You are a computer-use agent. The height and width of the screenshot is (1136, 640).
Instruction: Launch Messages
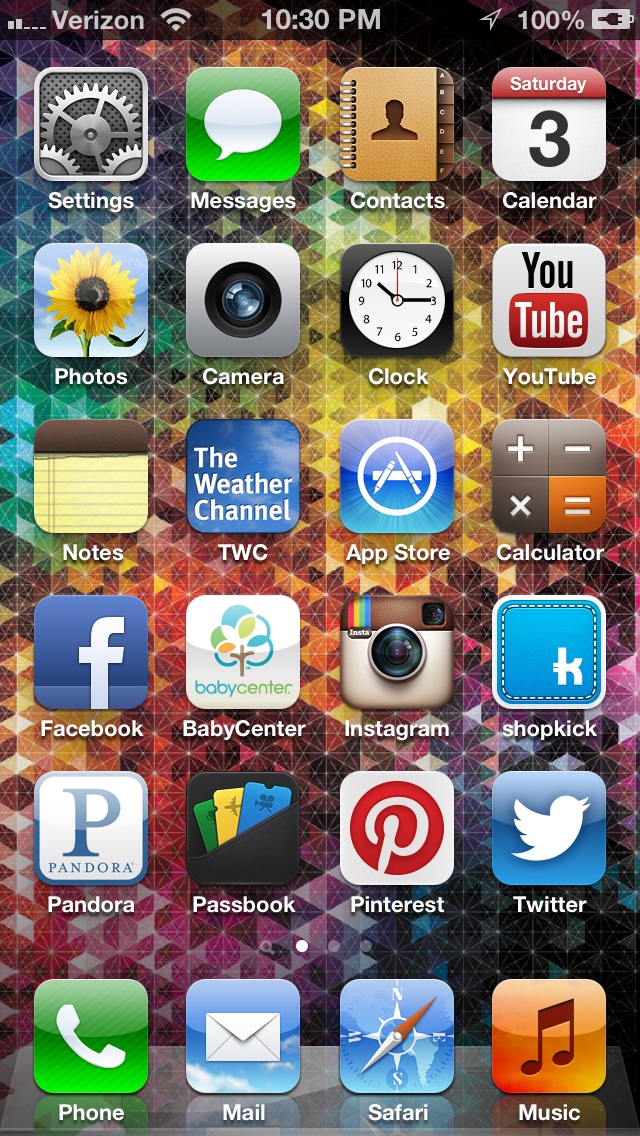pyautogui.click(x=243, y=124)
